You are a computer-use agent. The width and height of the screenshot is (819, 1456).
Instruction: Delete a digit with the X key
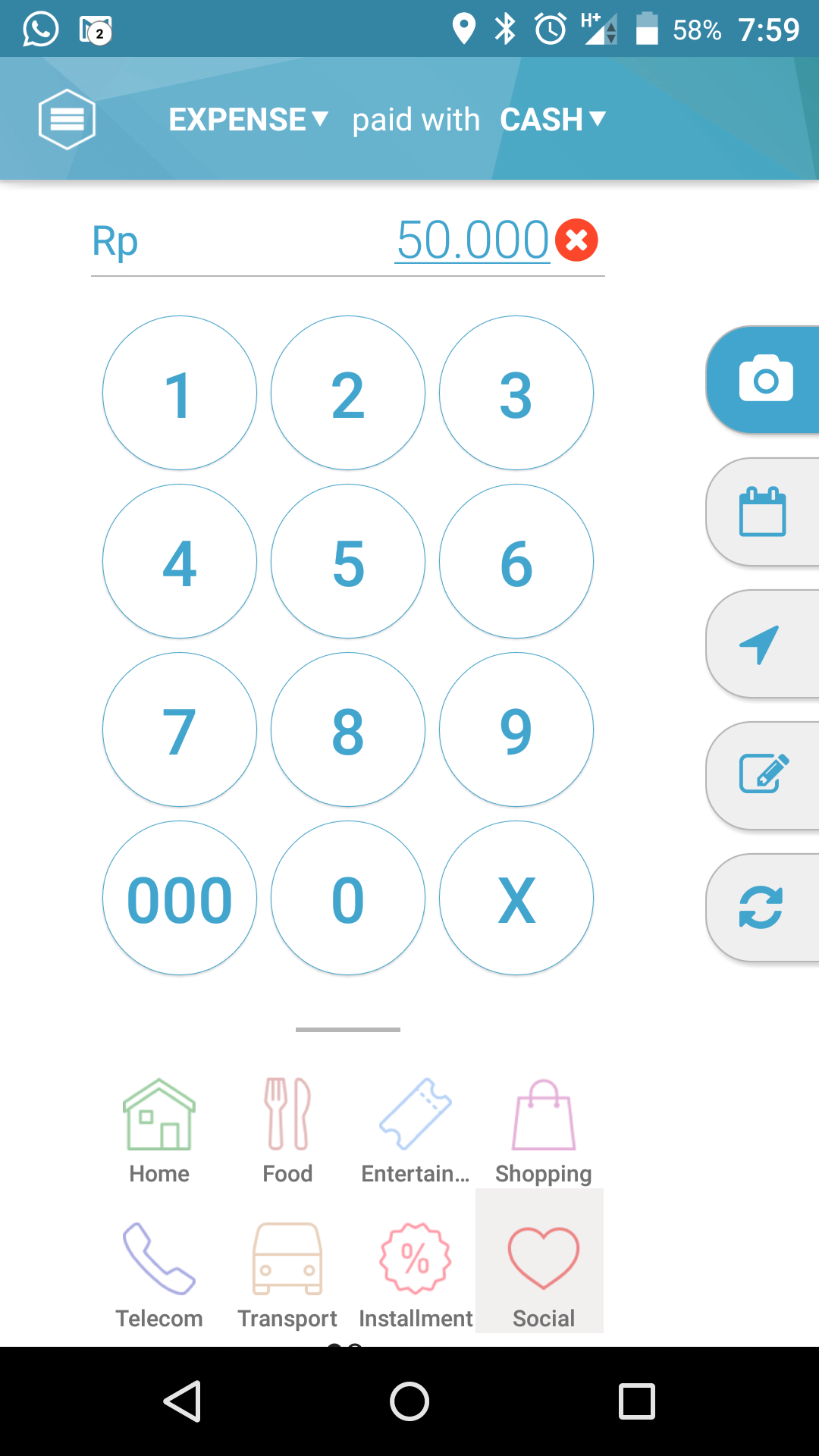point(516,899)
